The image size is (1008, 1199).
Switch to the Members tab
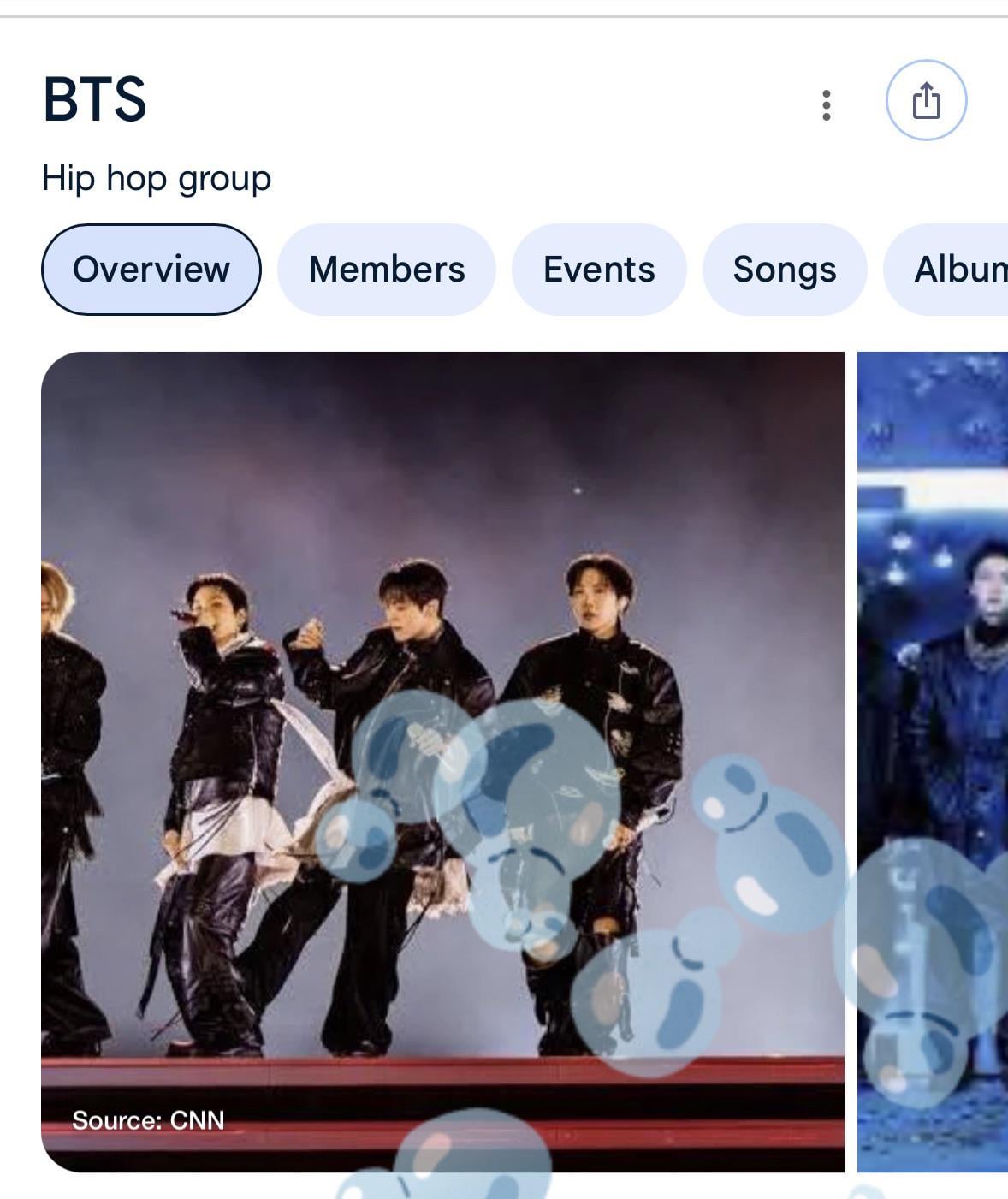[387, 270]
